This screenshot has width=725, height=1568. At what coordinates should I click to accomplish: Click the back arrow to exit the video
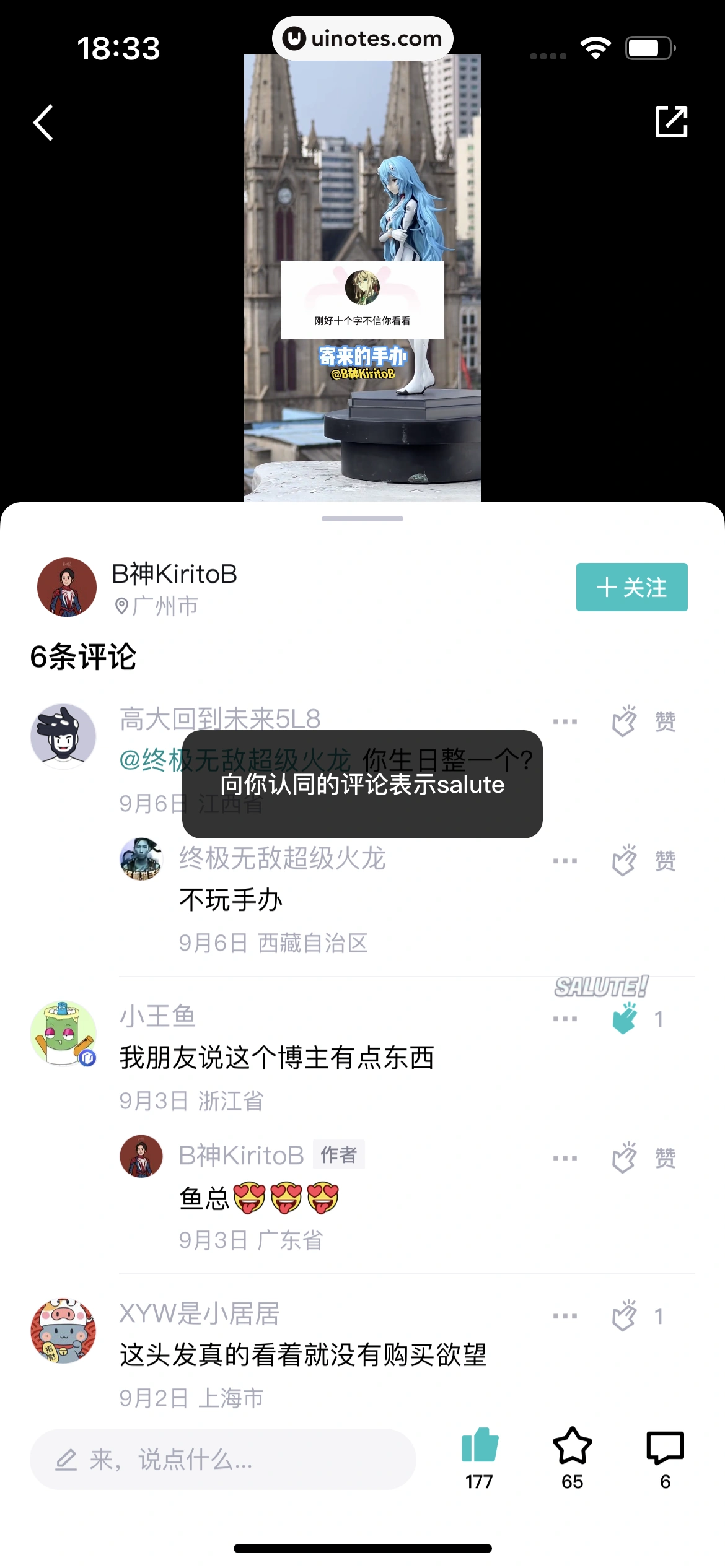(43, 122)
